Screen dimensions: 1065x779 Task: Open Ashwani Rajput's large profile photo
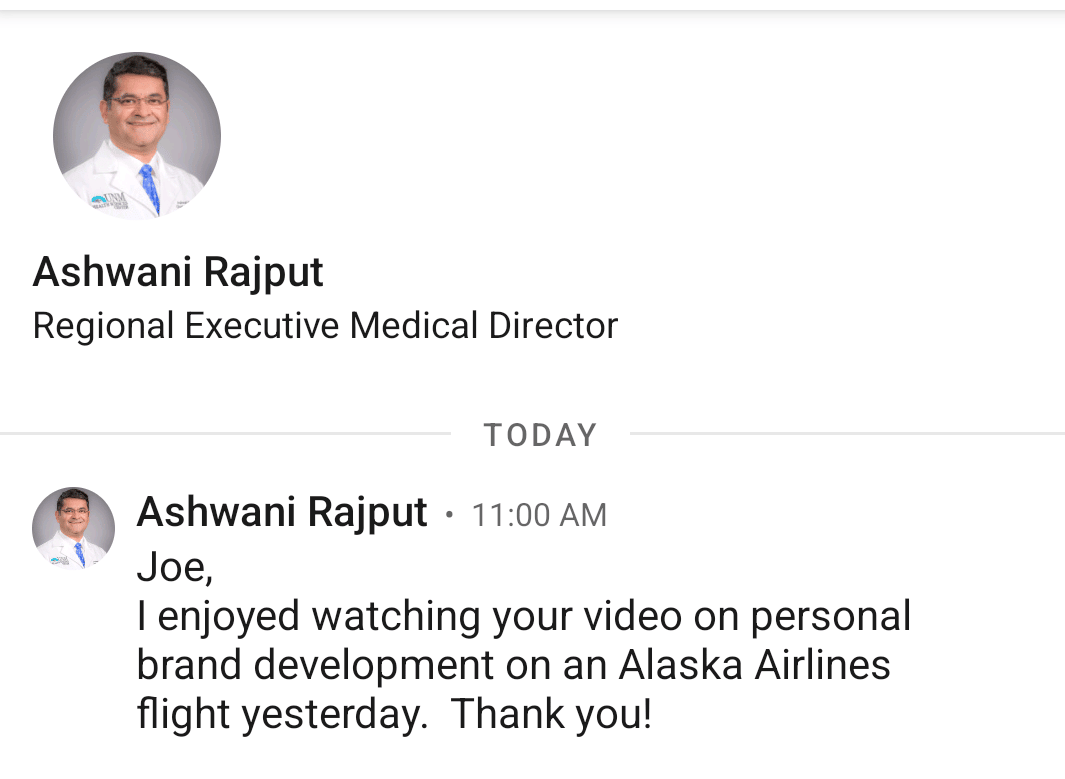pyautogui.click(x=137, y=136)
